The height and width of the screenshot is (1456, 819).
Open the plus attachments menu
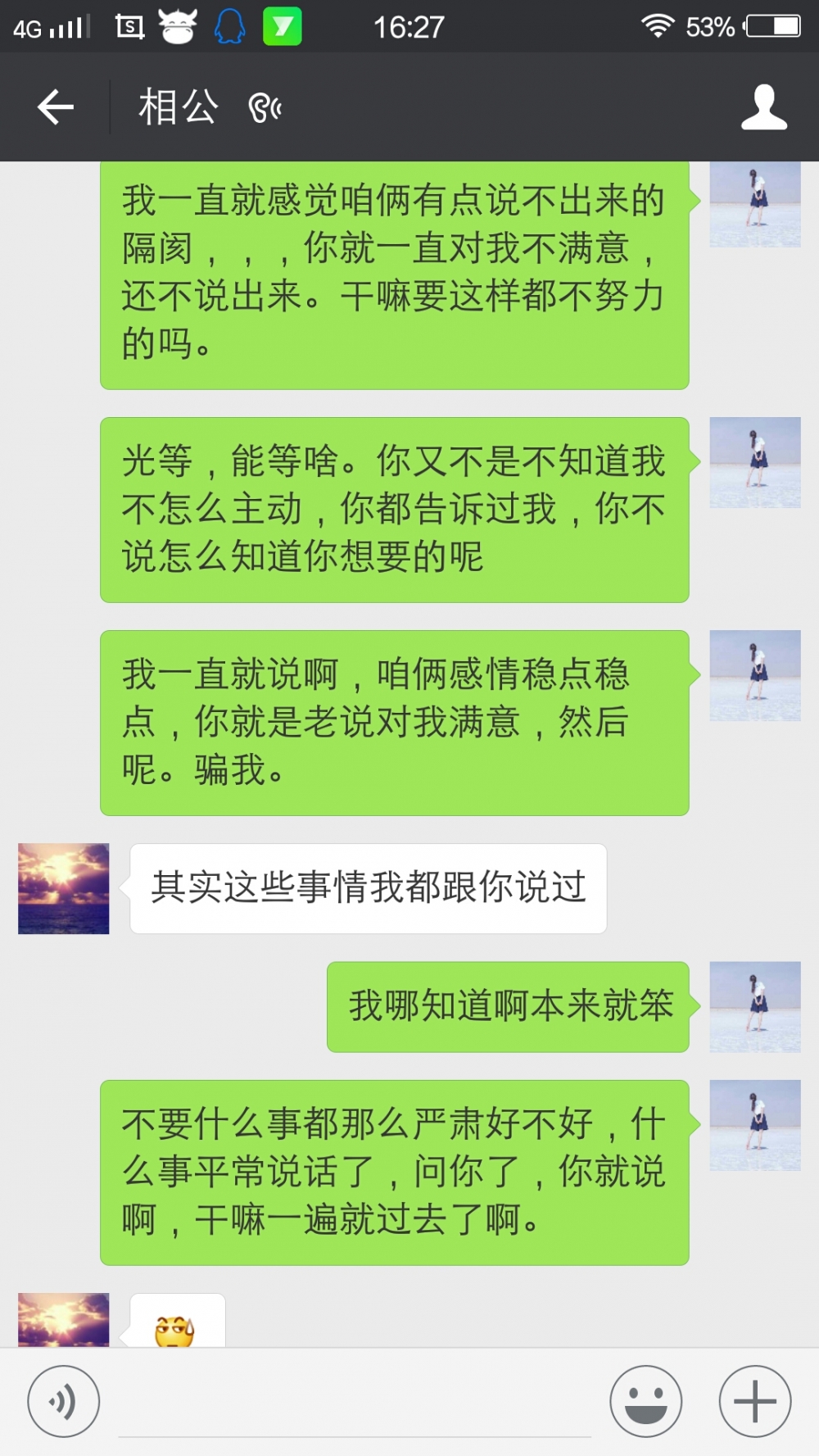coord(755,1401)
